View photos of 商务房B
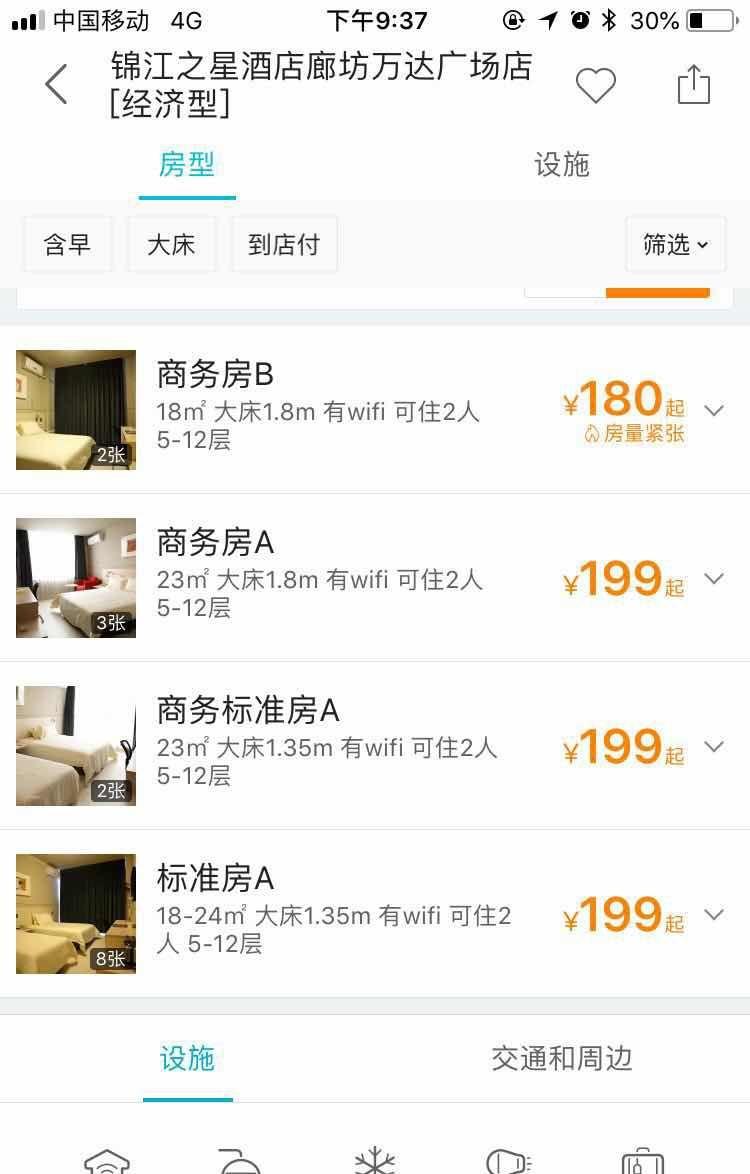Viewport: 750px width, 1174px height. tap(76, 410)
